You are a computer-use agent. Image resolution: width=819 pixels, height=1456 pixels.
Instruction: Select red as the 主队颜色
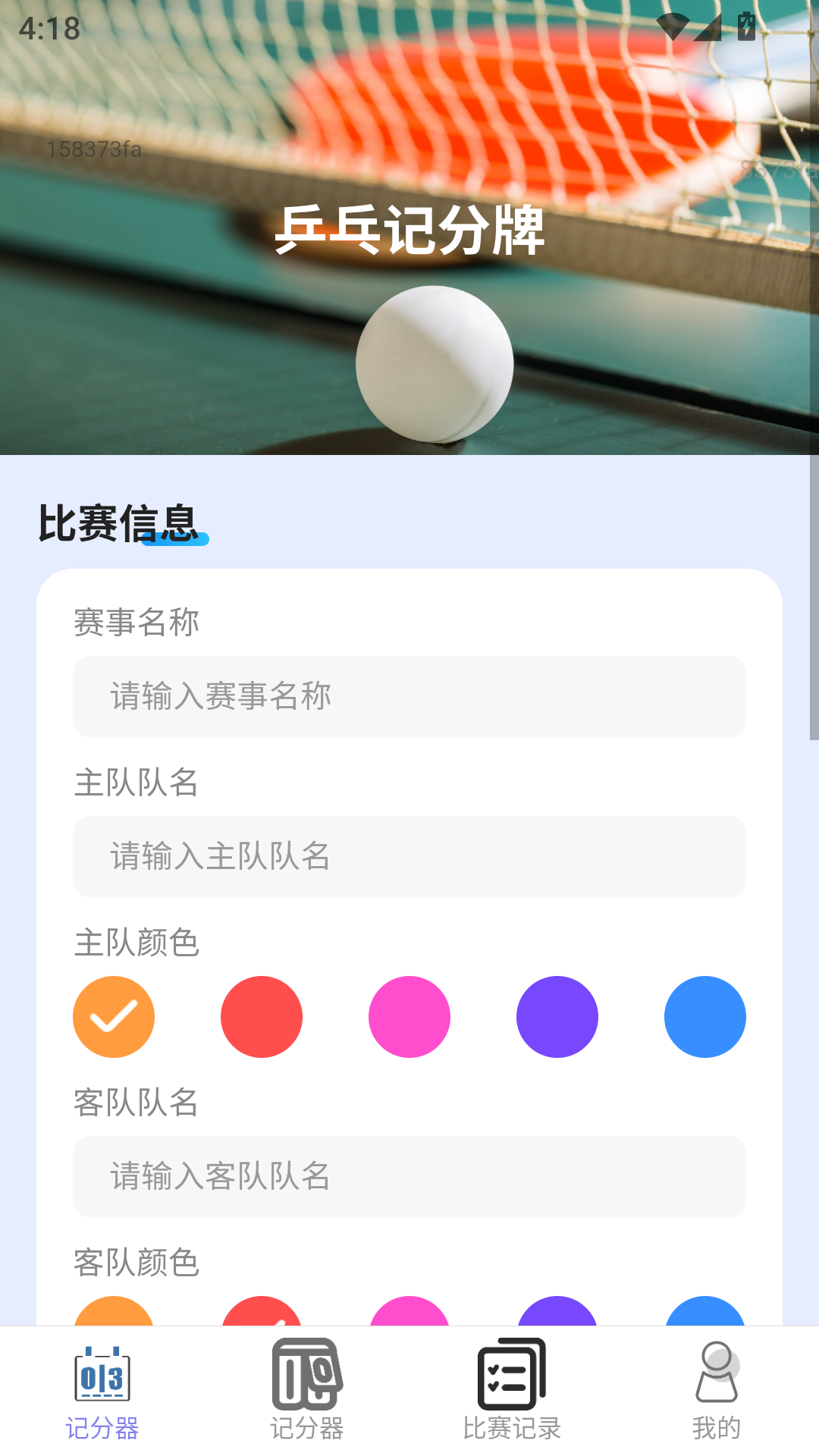[x=261, y=1016]
